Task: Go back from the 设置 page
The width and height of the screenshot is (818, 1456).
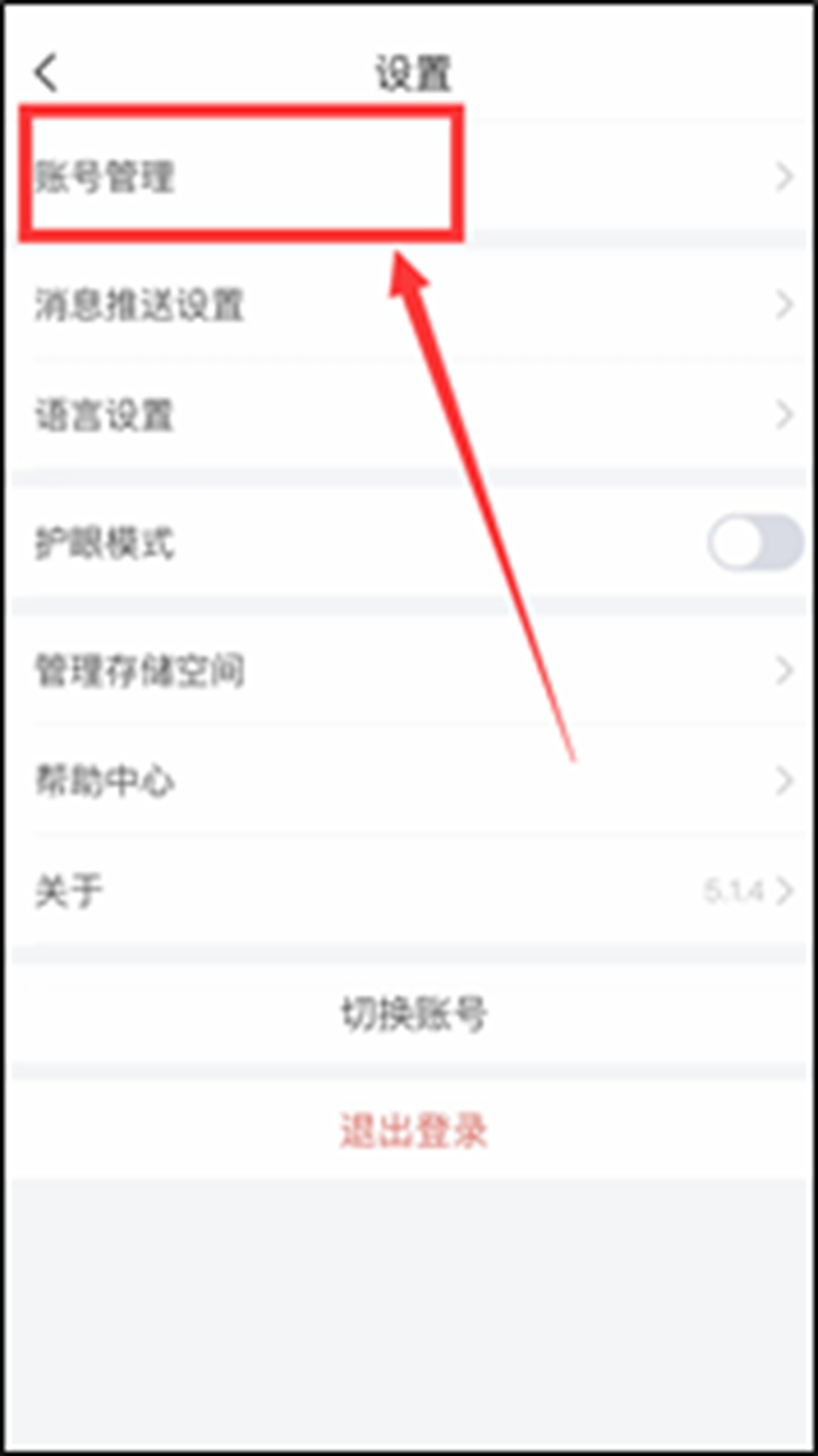Action: 47,72
